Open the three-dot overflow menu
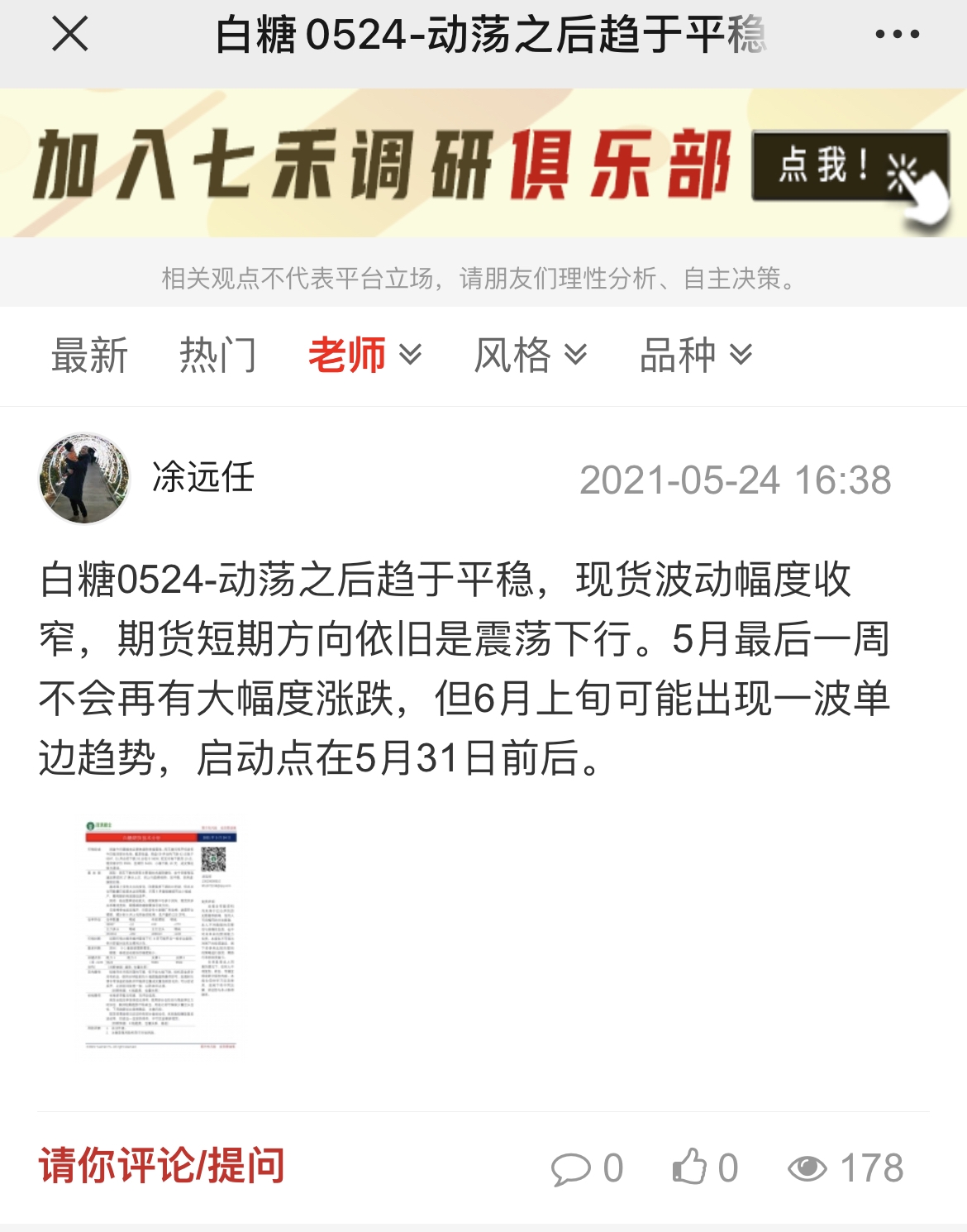The image size is (967, 1232). click(x=897, y=35)
